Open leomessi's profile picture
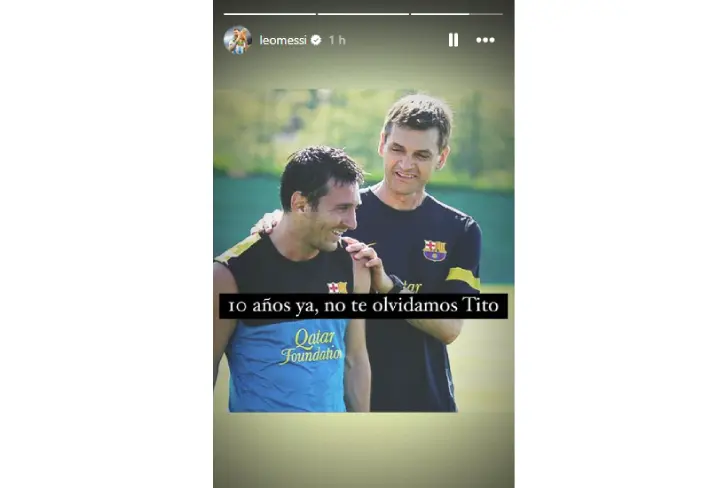 237,40
